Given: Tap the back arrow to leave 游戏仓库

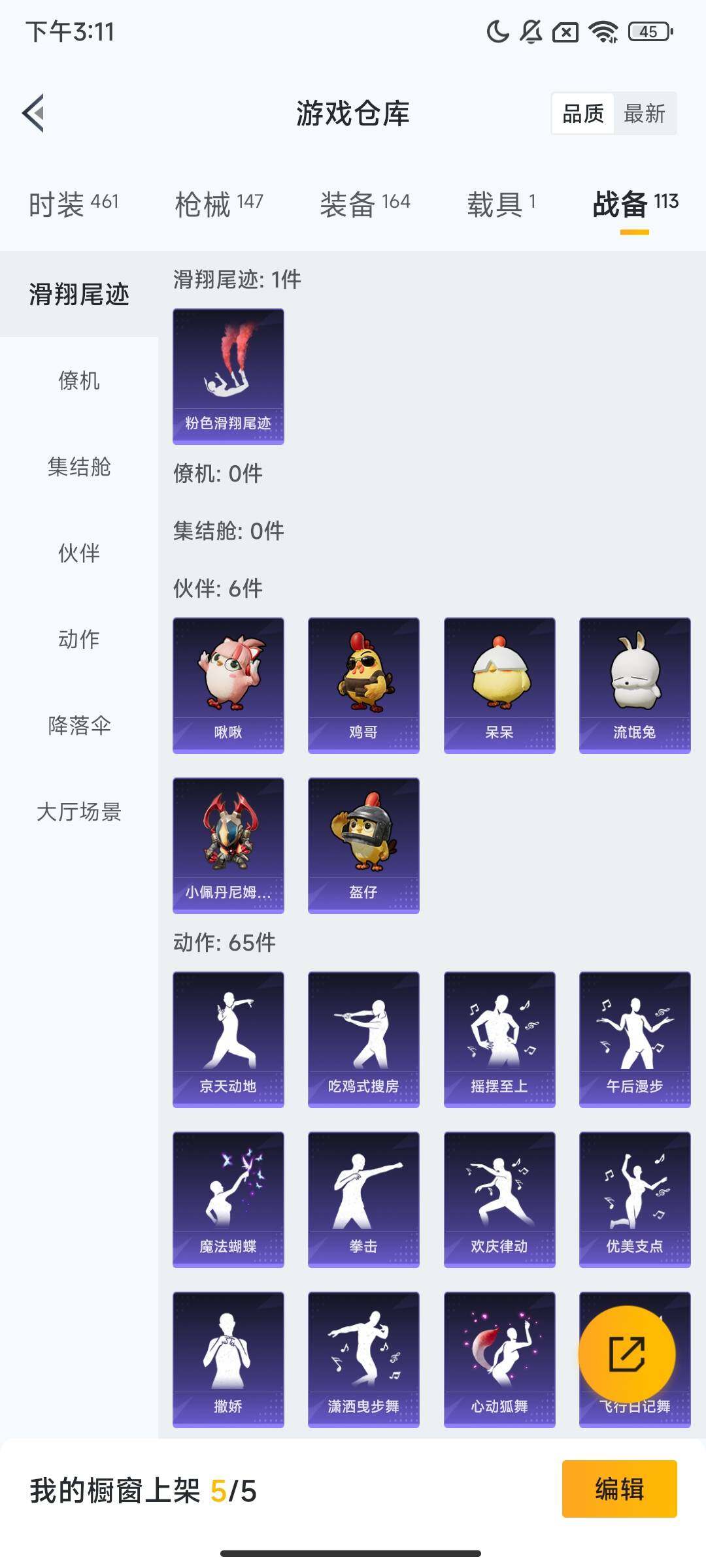Looking at the screenshot, I should click(33, 113).
